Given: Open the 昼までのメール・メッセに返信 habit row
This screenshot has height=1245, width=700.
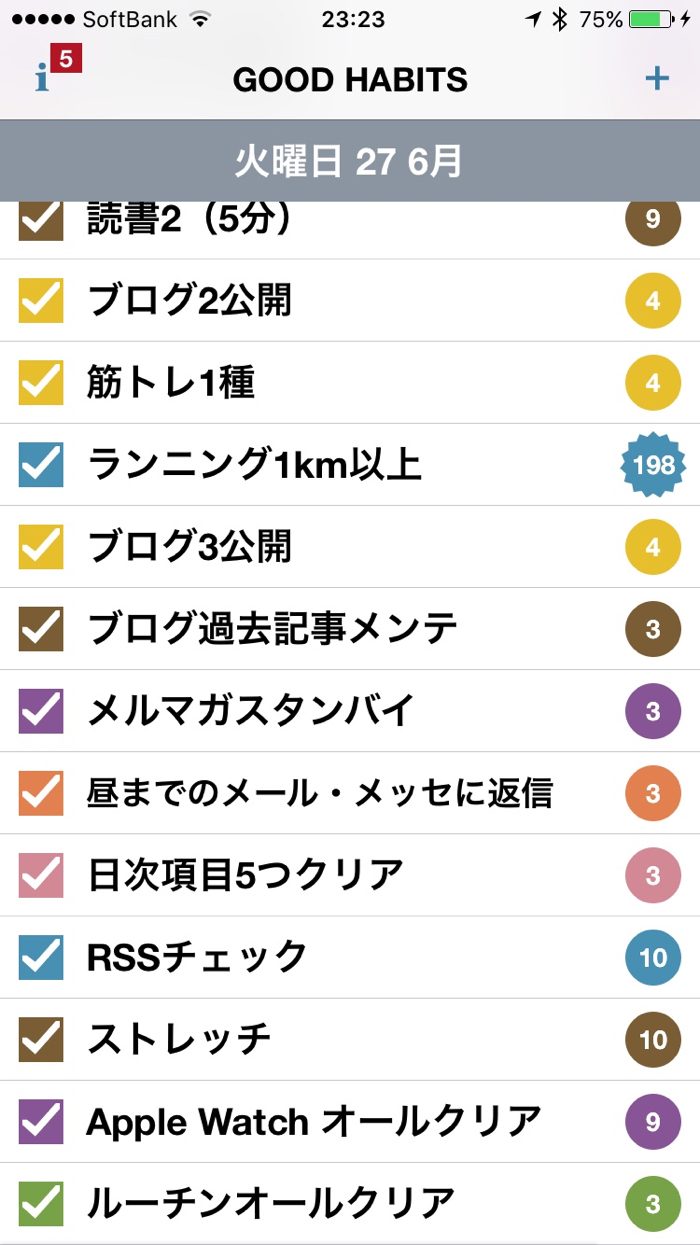Looking at the screenshot, I should (x=320, y=793).
